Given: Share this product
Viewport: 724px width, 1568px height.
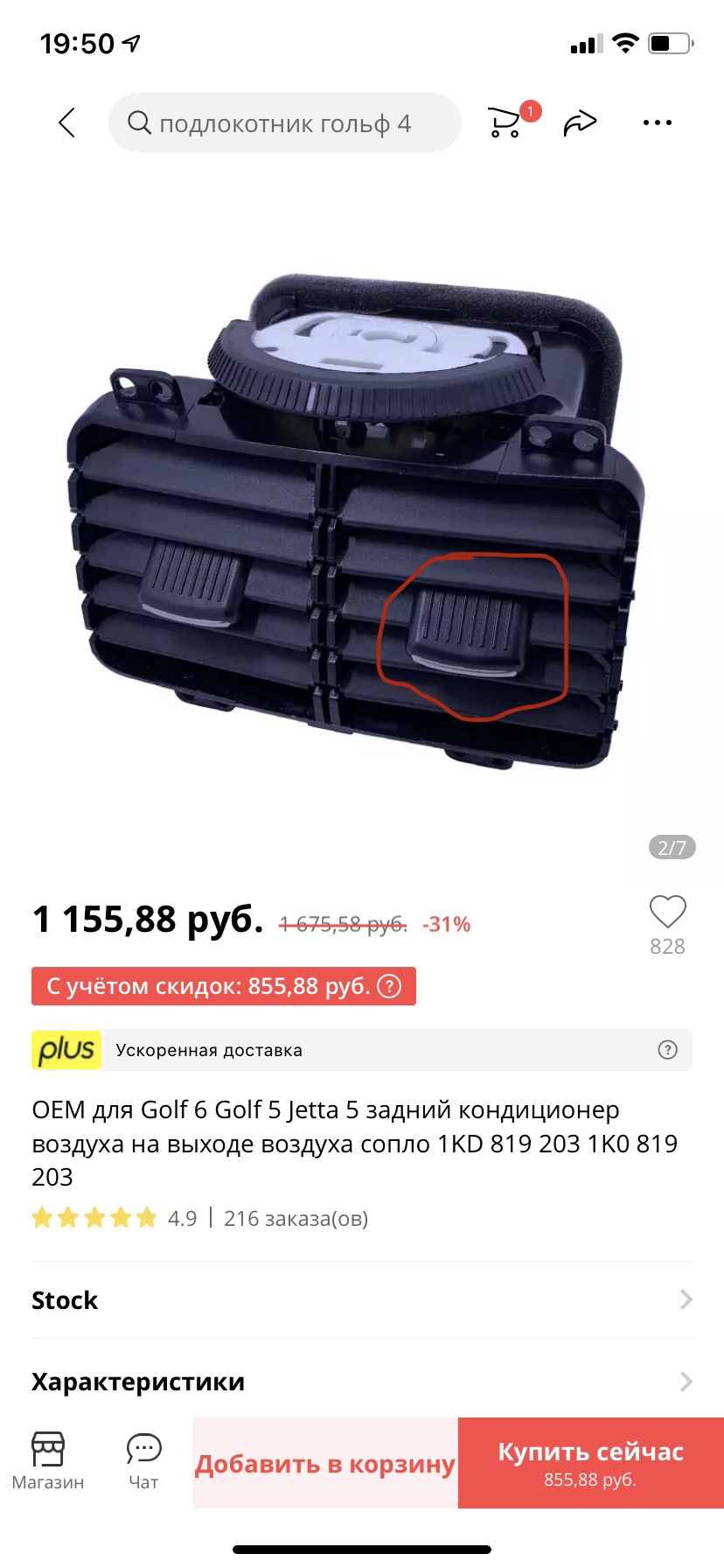Looking at the screenshot, I should tap(580, 122).
